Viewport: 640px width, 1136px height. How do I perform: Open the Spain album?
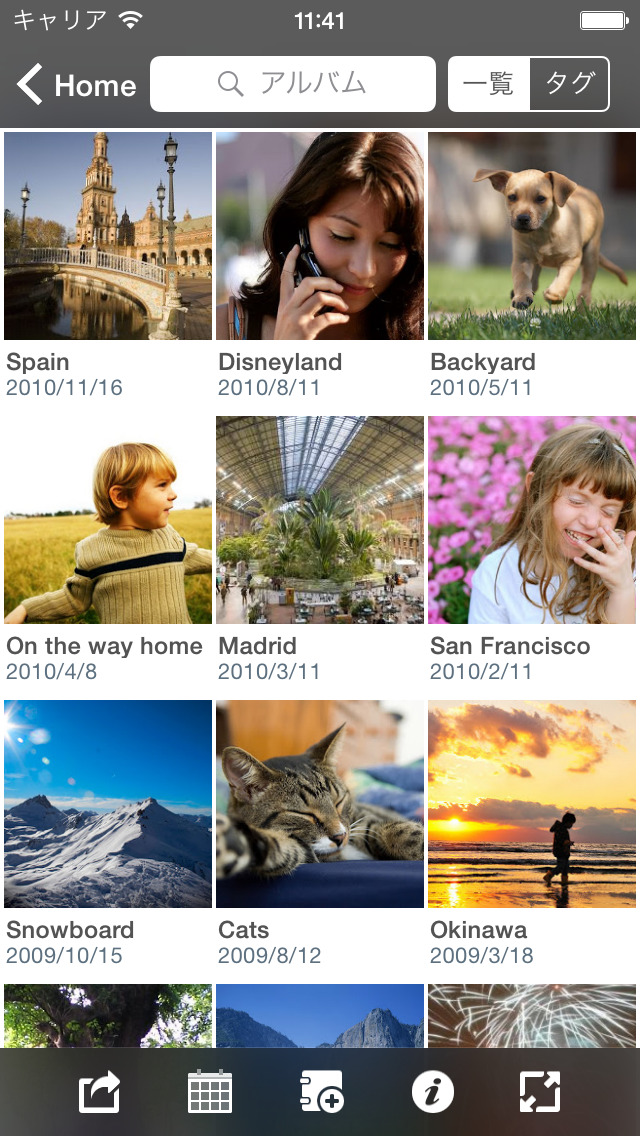coord(108,236)
